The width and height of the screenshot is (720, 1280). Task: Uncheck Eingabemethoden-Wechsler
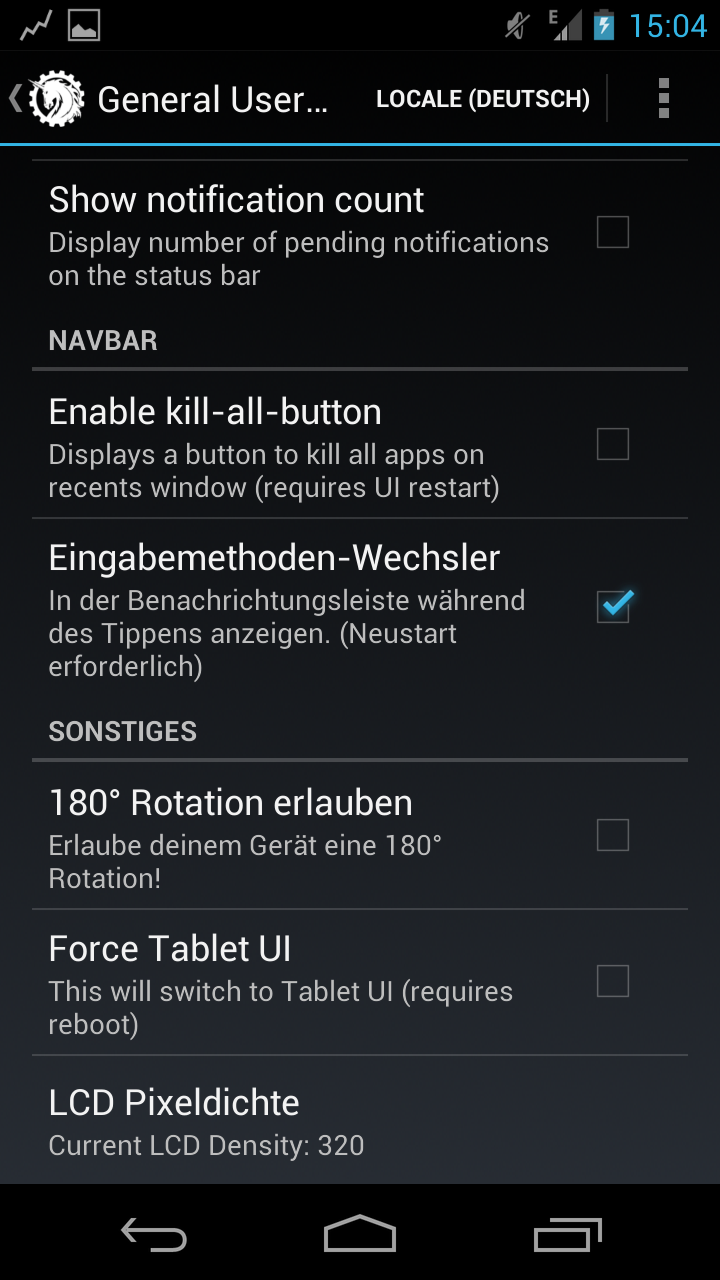(x=612, y=606)
